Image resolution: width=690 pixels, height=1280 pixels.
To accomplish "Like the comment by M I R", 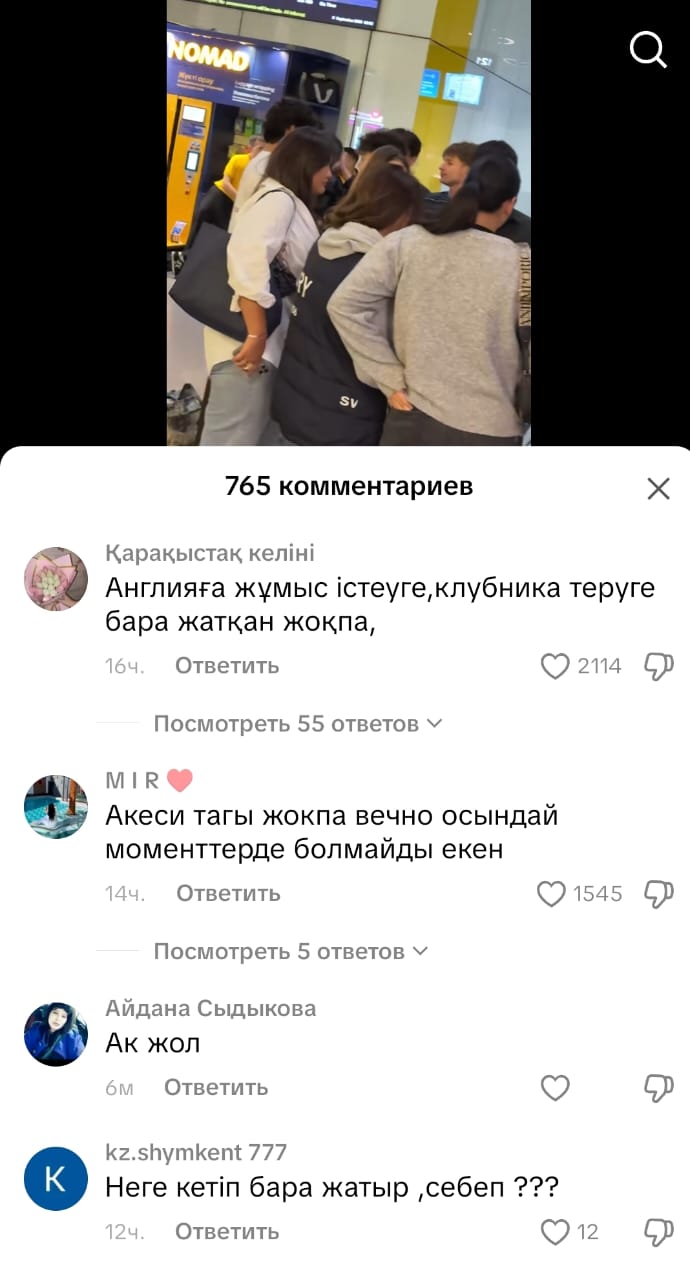I will click(x=552, y=893).
